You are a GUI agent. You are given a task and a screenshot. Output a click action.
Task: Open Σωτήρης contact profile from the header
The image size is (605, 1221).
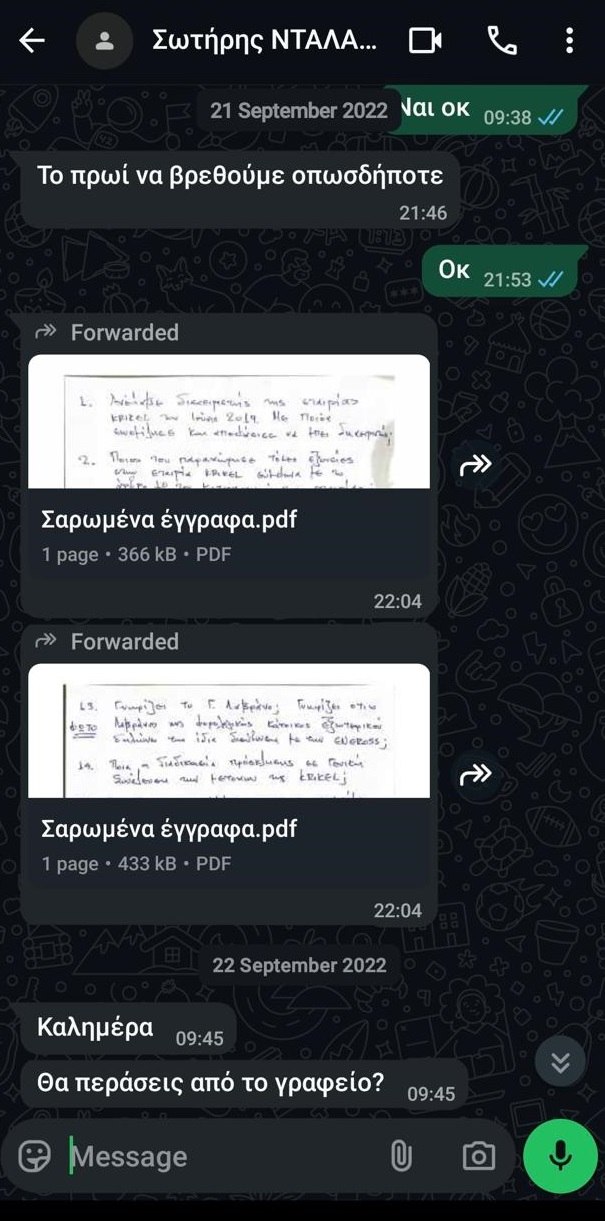coord(265,41)
